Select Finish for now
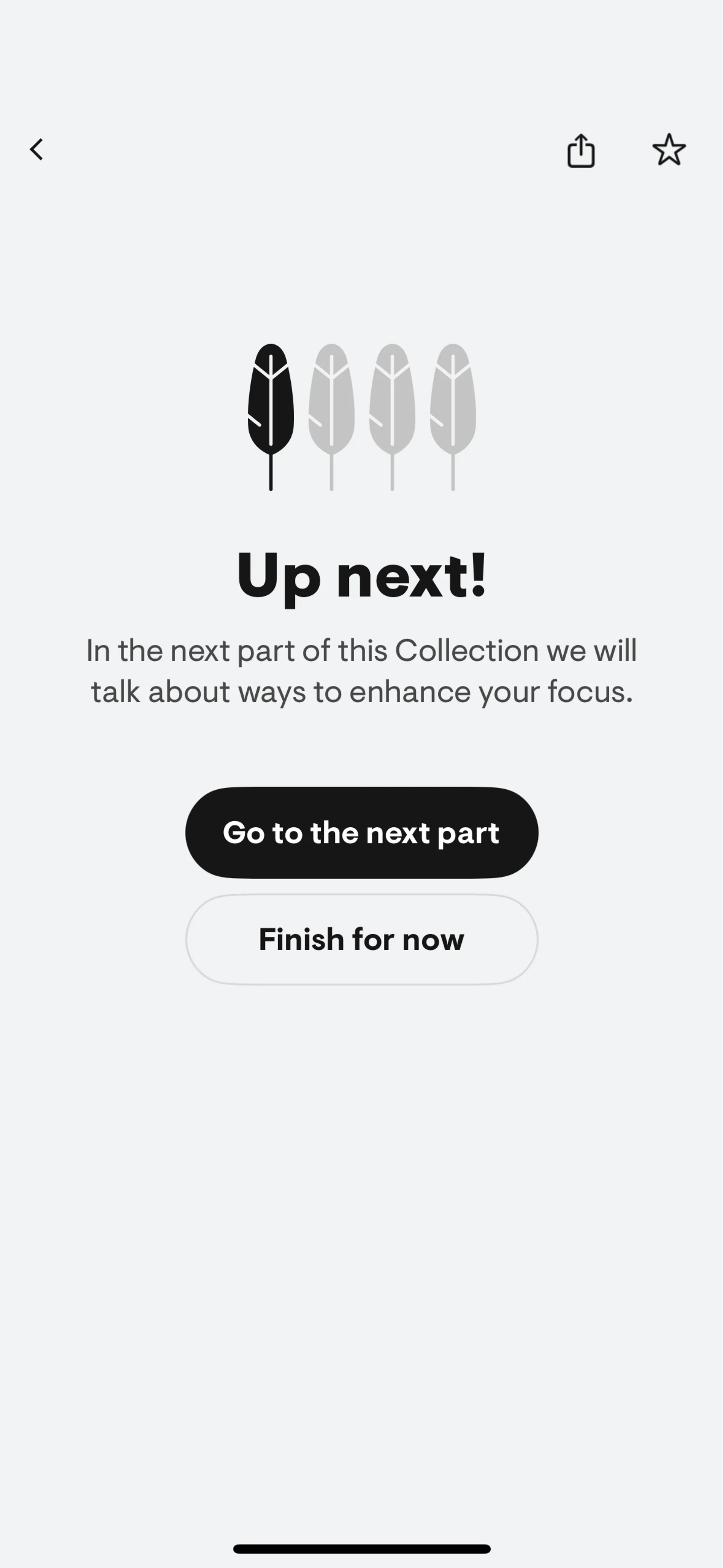This screenshot has height=1568, width=723. pos(361,939)
